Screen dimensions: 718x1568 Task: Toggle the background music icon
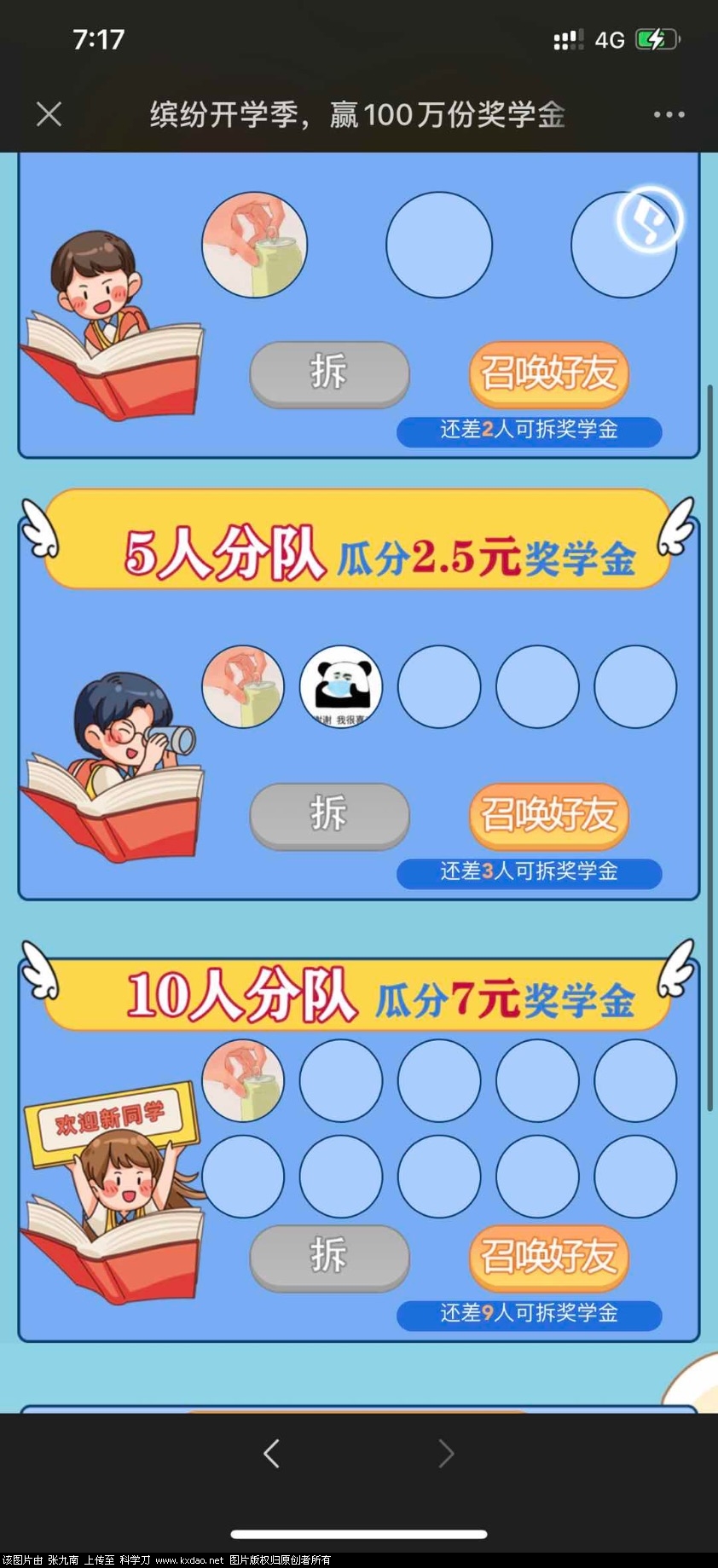coord(650,220)
